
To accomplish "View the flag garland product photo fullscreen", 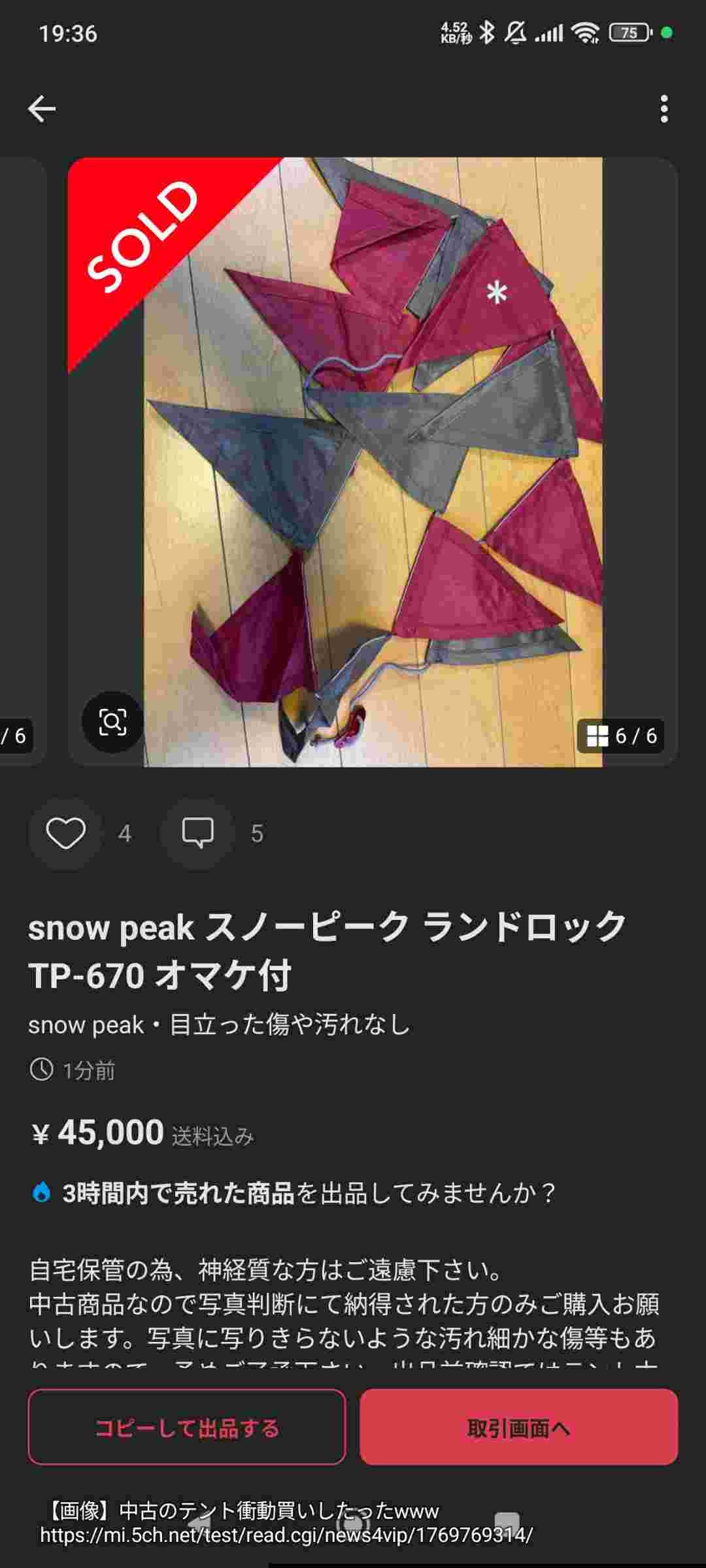I will point(373,457).
